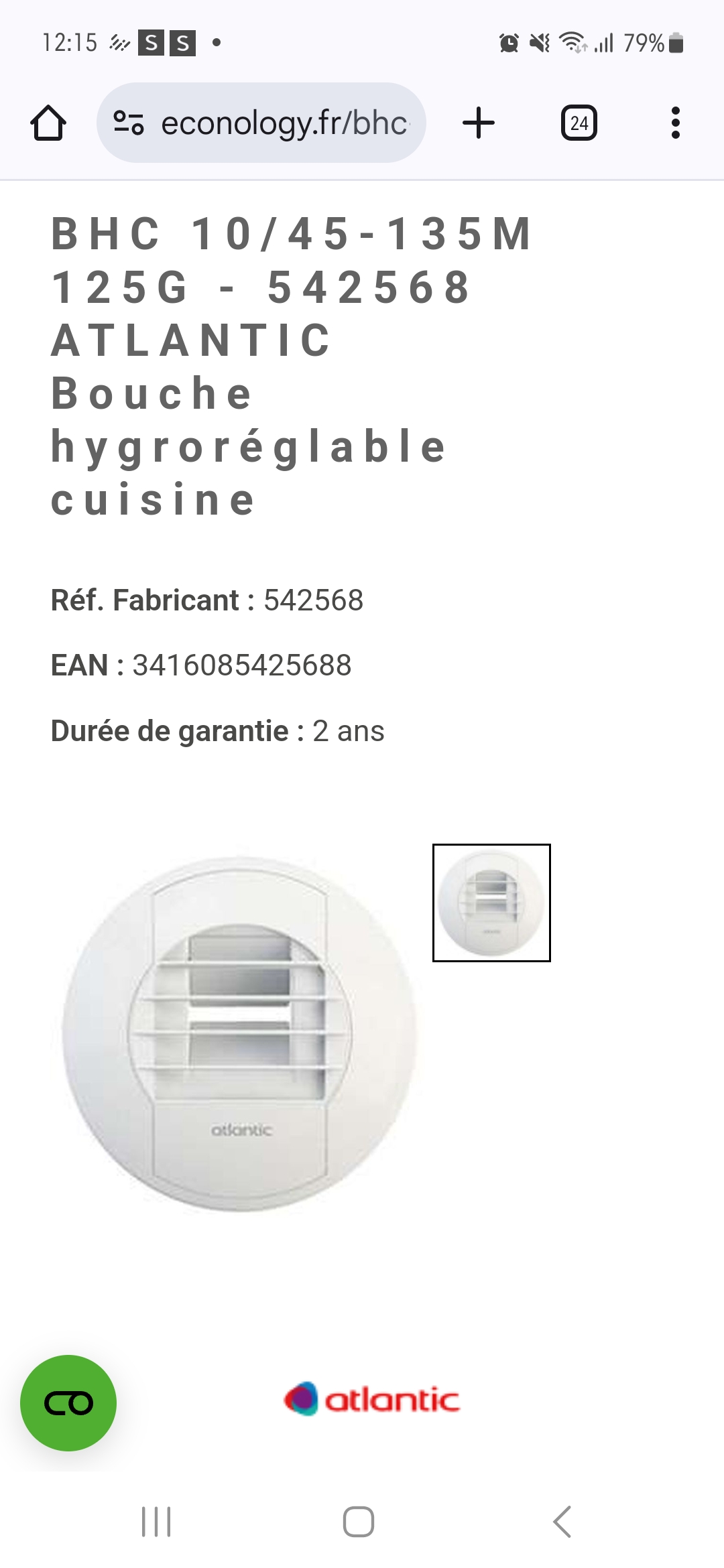724x1568 pixels.
Task: Tap the green floating chat button
Action: click(68, 1402)
